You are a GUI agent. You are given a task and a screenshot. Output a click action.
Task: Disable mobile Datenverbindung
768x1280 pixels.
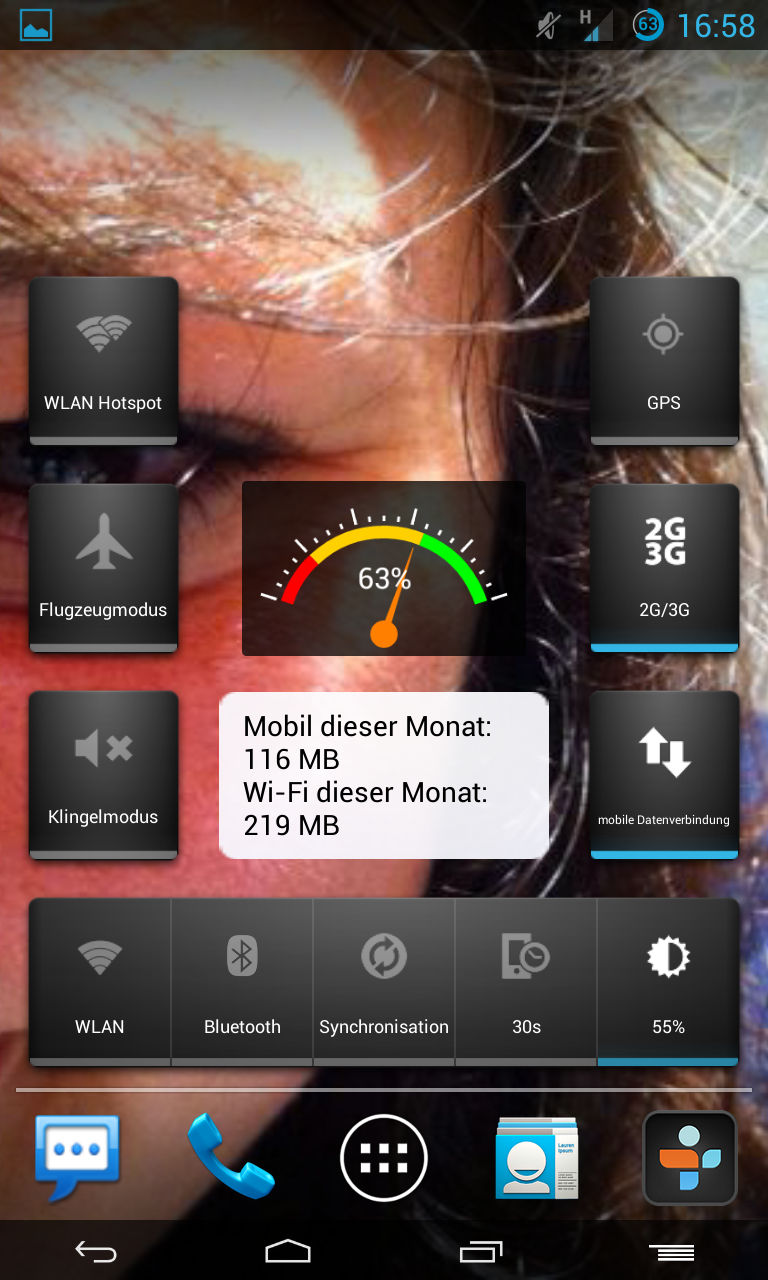pyautogui.click(x=664, y=775)
